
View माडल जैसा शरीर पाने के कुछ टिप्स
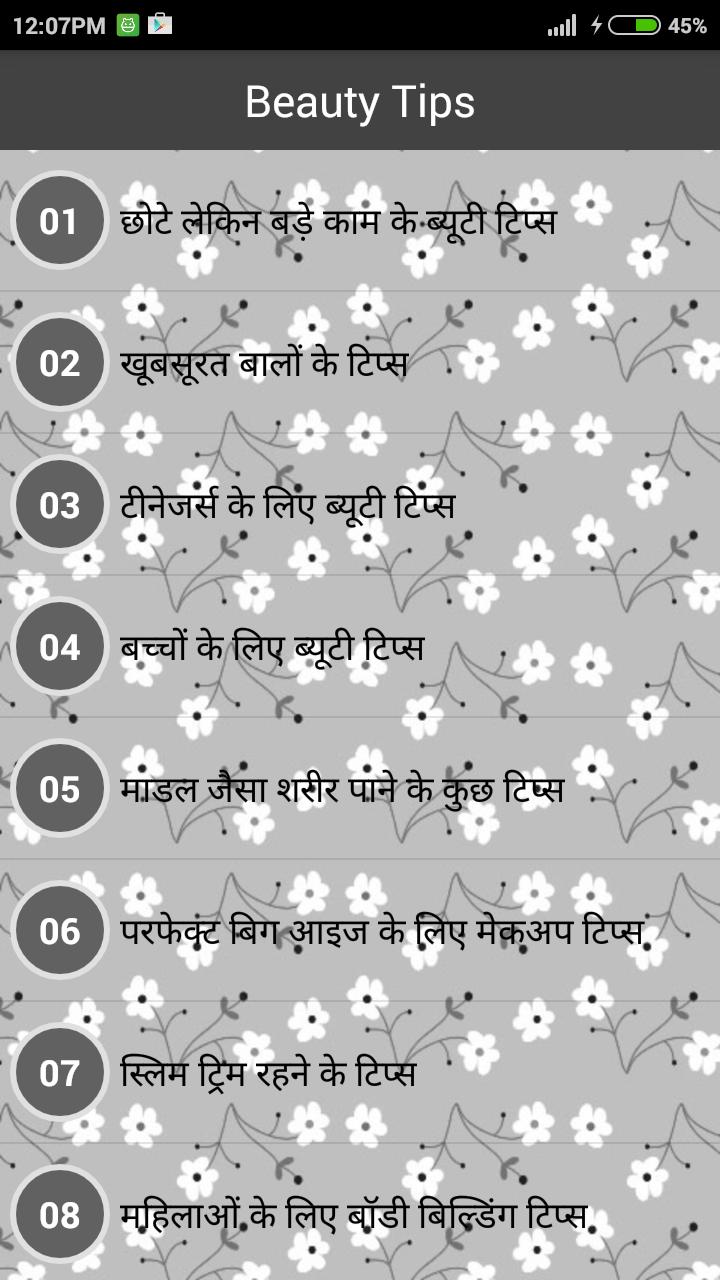tap(342, 789)
